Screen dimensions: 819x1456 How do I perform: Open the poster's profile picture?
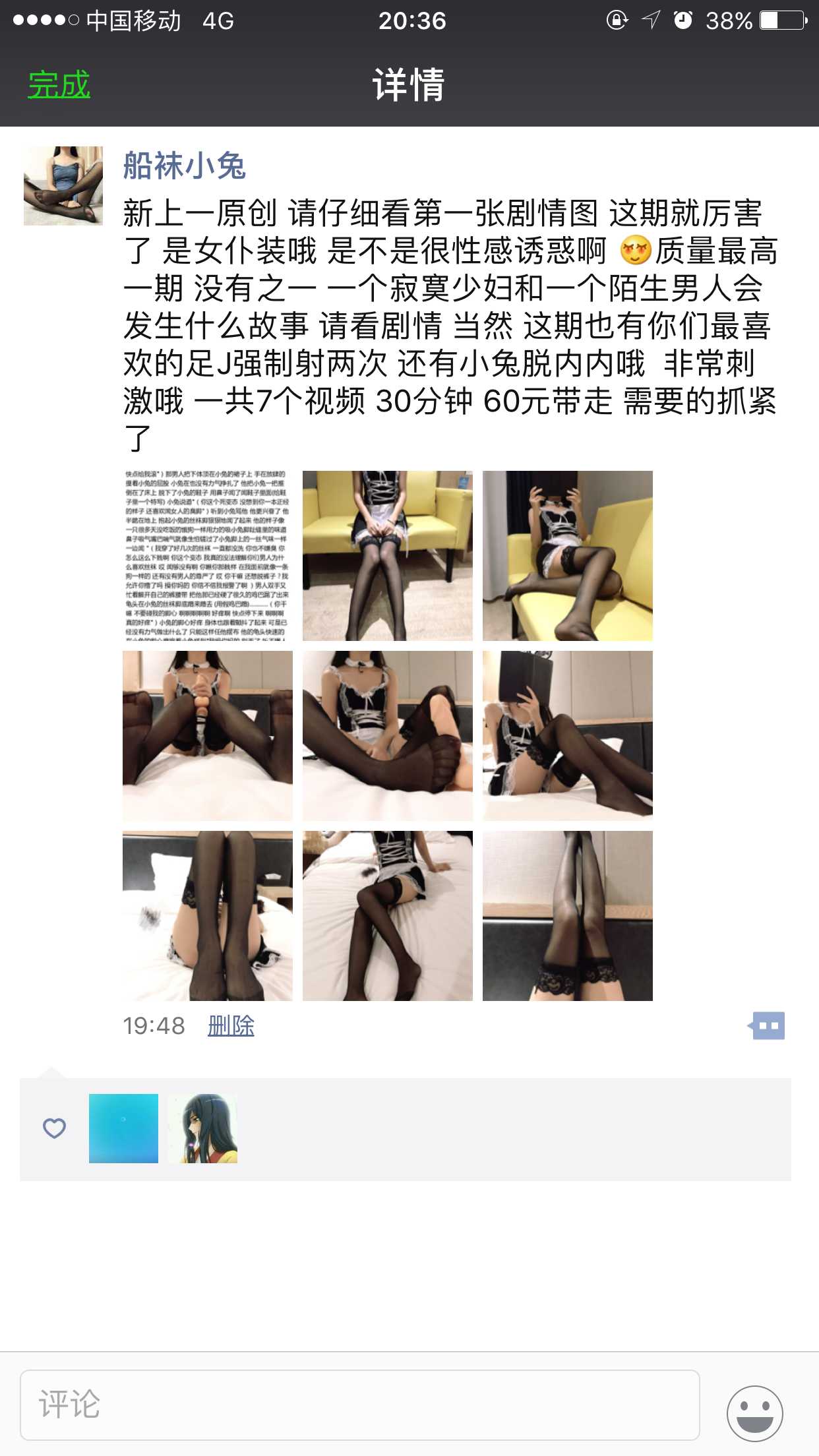pyautogui.click(x=63, y=186)
